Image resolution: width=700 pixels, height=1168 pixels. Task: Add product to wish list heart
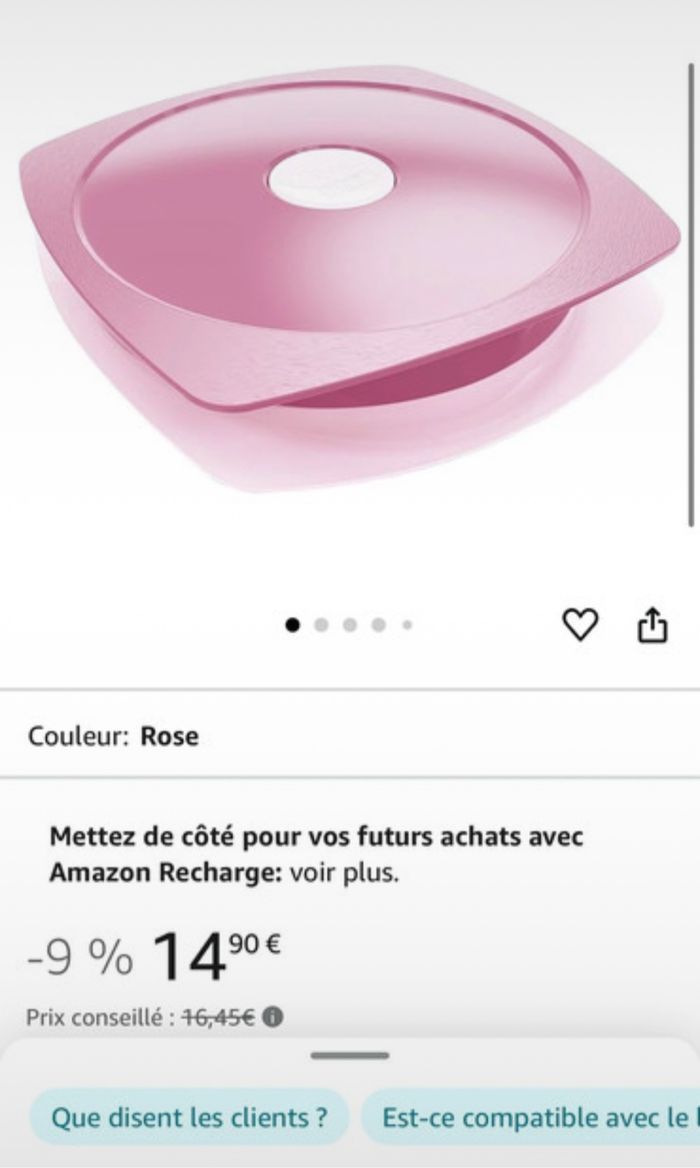click(x=579, y=625)
